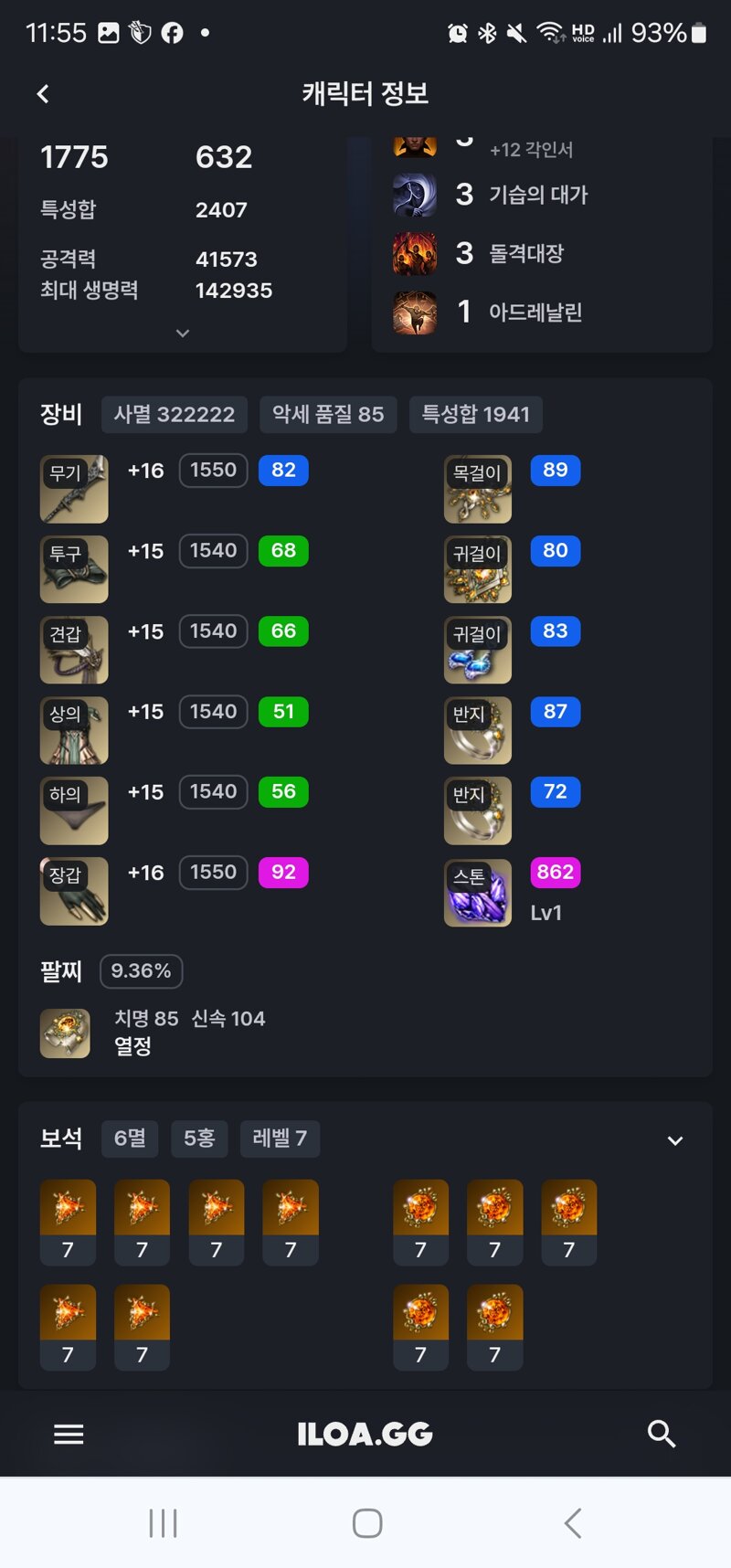Expand the 보석 section chevron
This screenshot has width=731, height=1568.
click(x=675, y=1140)
